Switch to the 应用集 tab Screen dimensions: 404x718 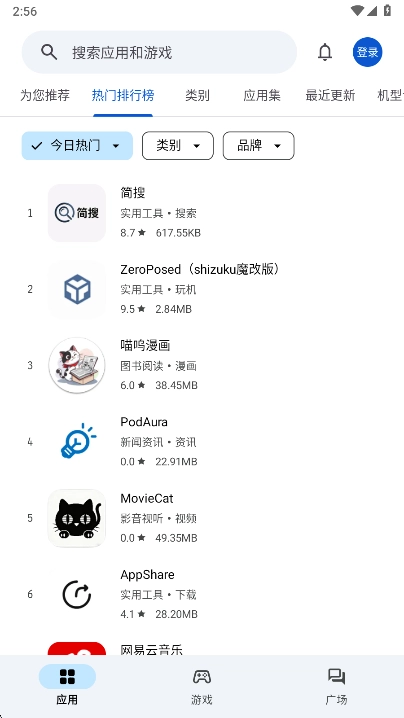coord(262,95)
